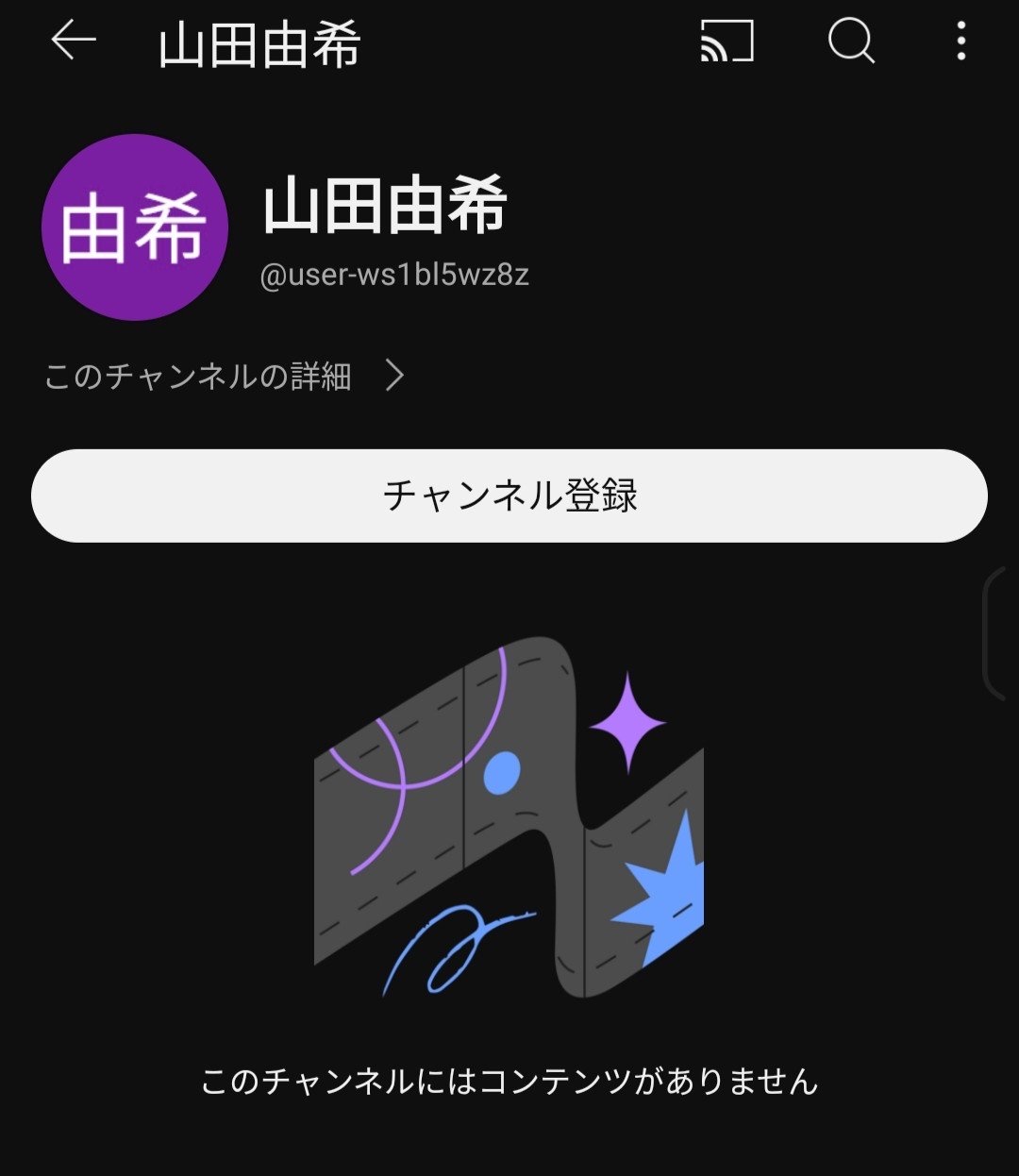The height and width of the screenshot is (1176, 1019).
Task: Open the purple 由希 channel avatar
Action: click(135, 227)
